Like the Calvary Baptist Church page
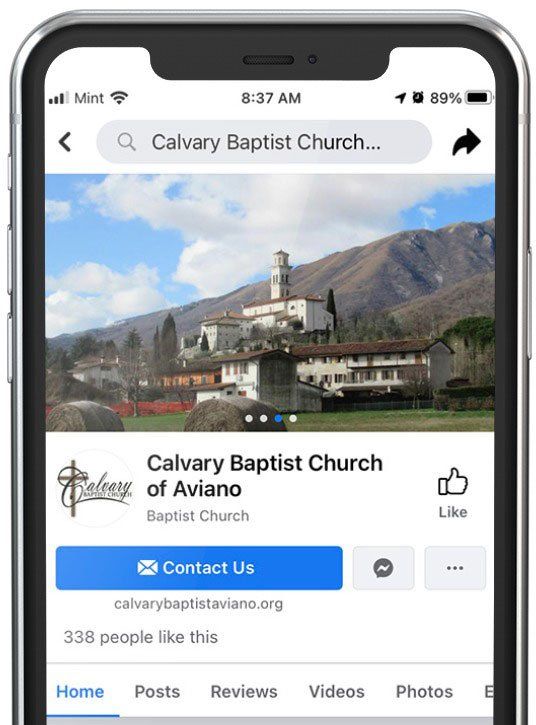 point(453,492)
